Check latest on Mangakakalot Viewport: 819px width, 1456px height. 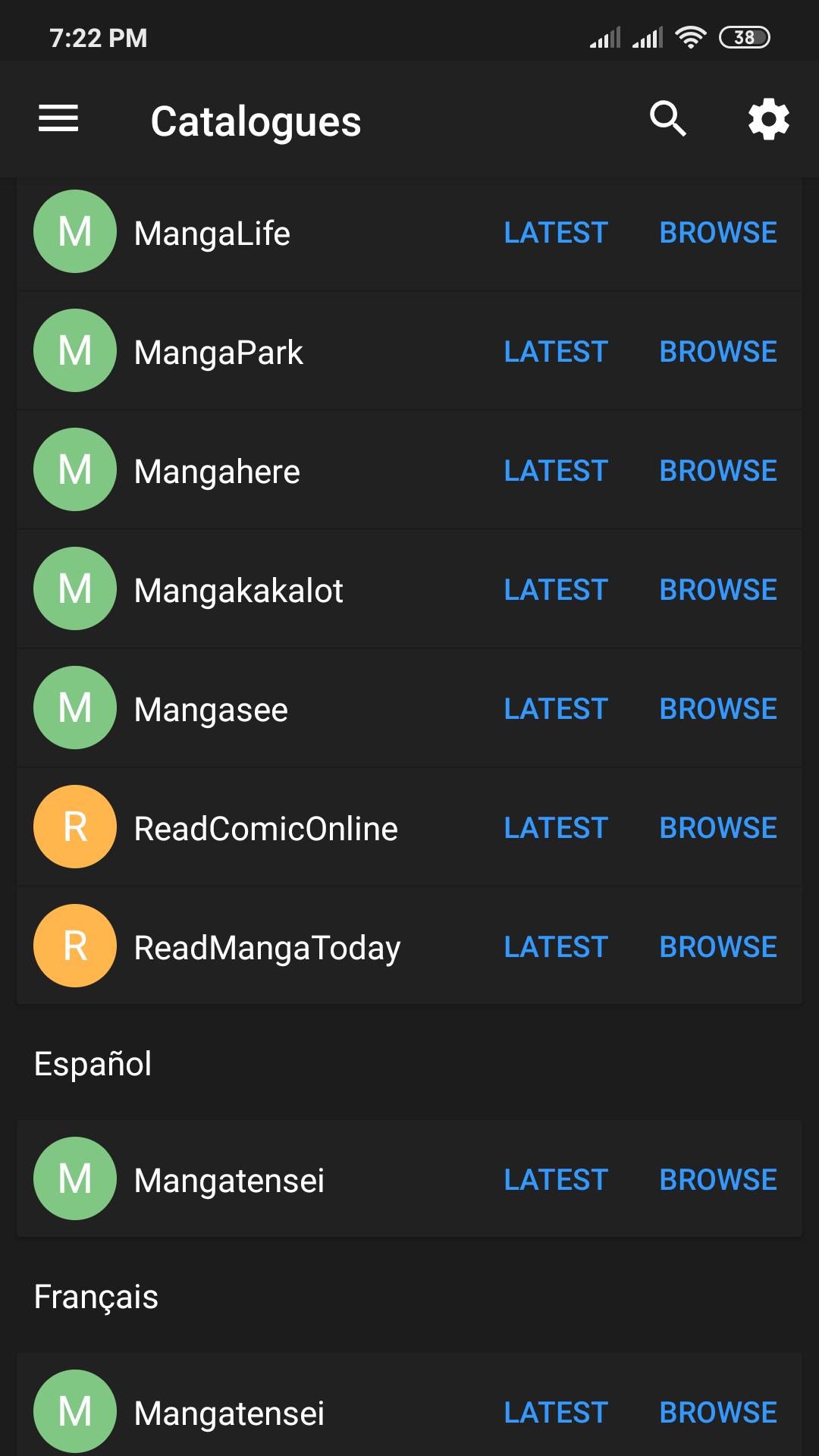556,590
